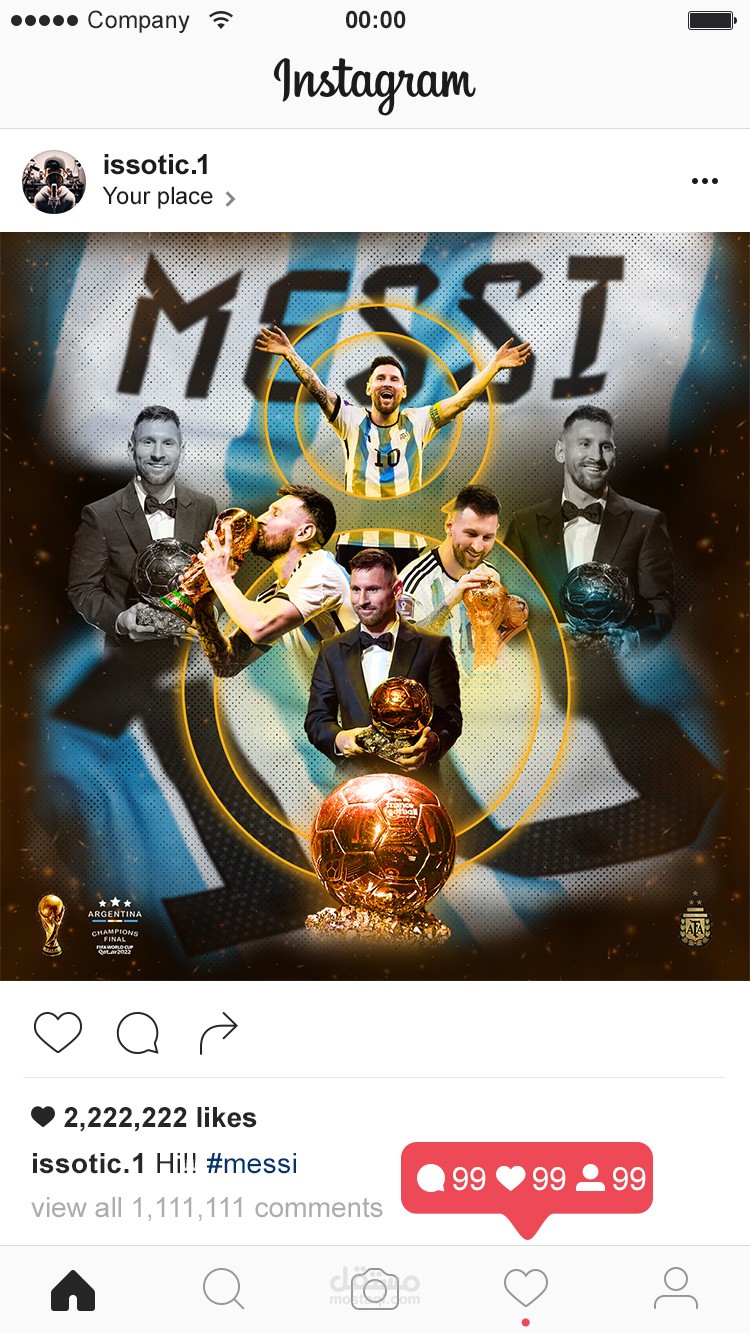
Task: View all 1,111,111 comments
Action: tap(206, 1208)
